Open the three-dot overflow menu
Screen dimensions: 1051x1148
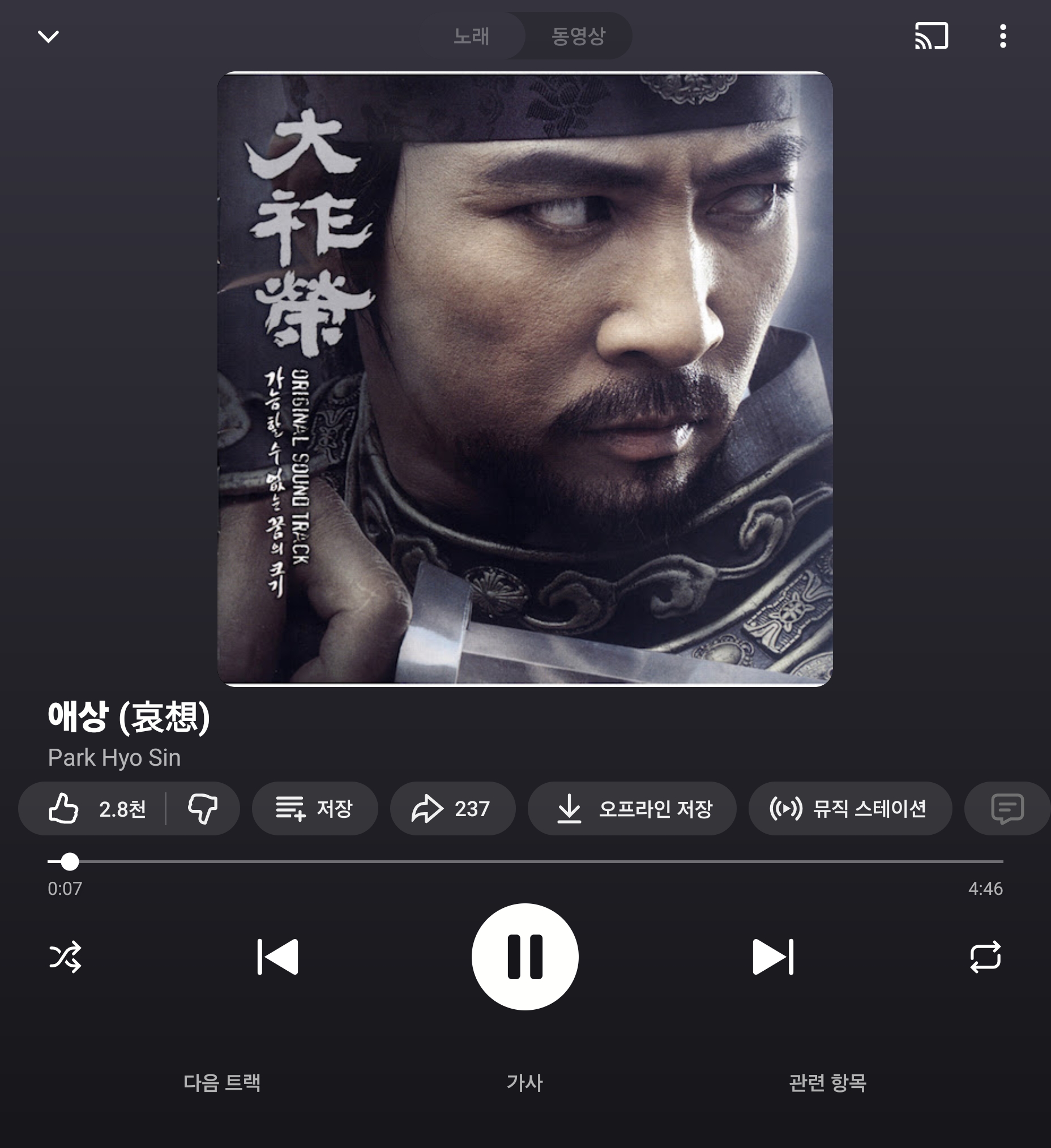point(1003,36)
